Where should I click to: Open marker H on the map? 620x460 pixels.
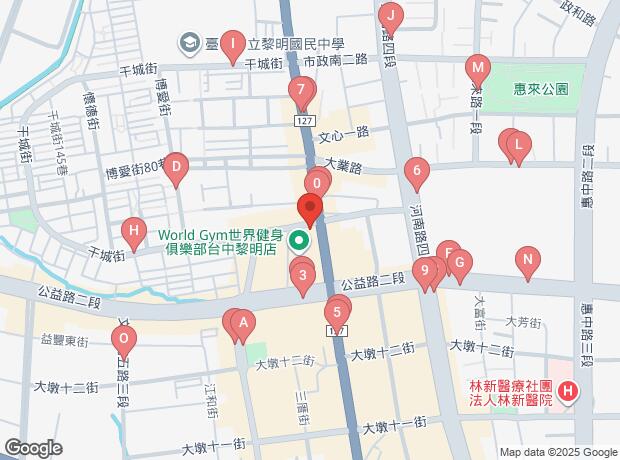tap(134, 233)
